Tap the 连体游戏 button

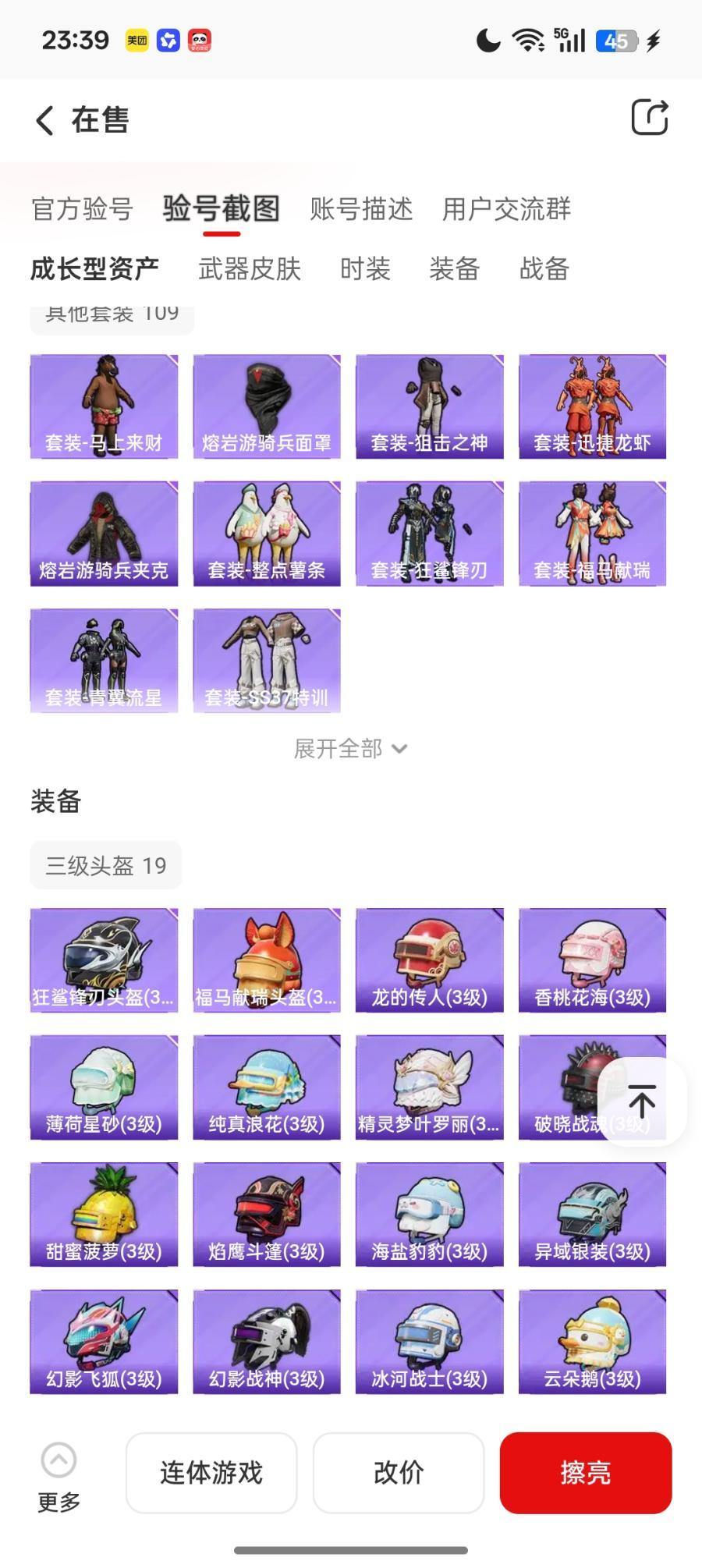point(211,1473)
